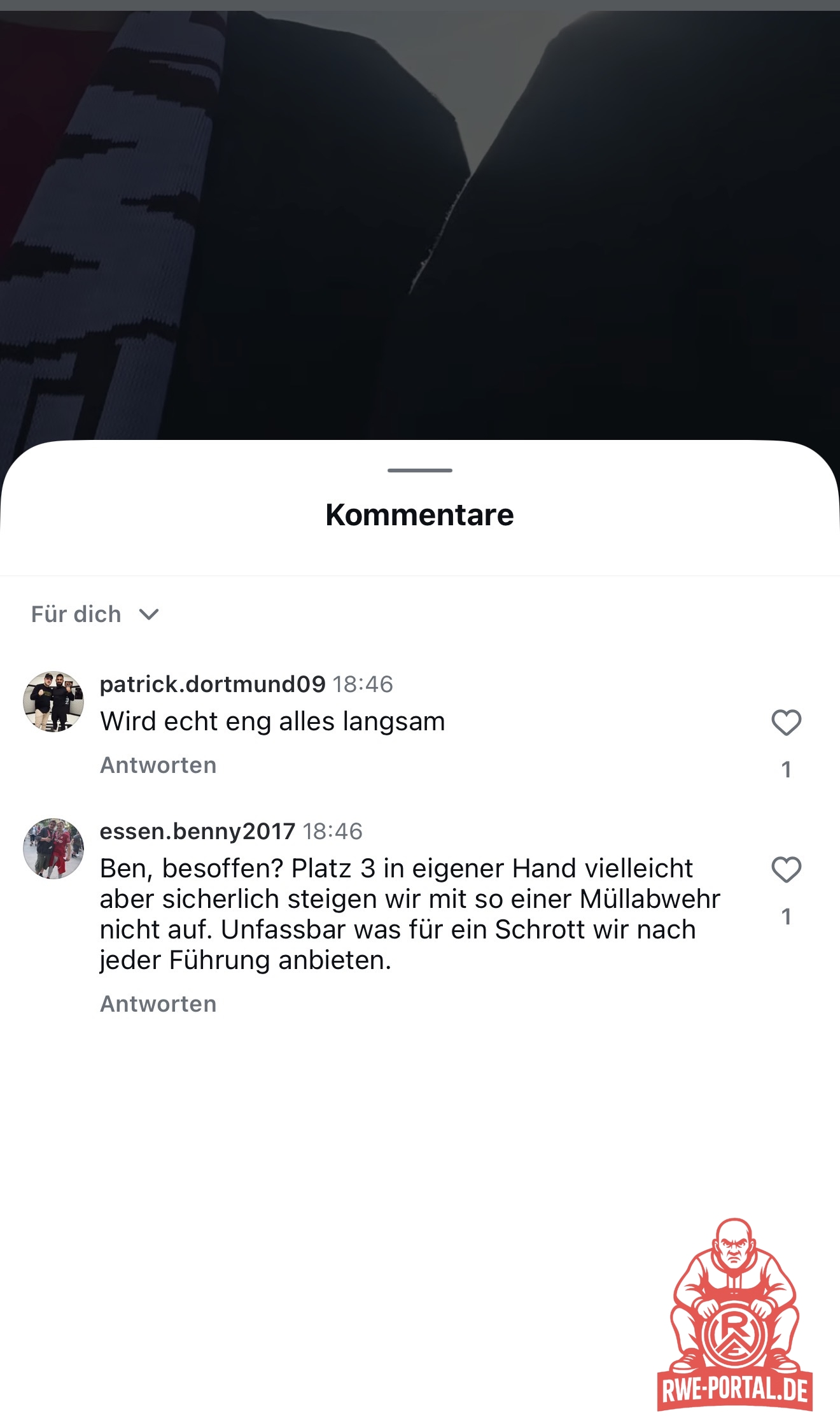The width and height of the screenshot is (840, 1423).
Task: Reply to patrick.dortmund09's comment
Action: [158, 765]
